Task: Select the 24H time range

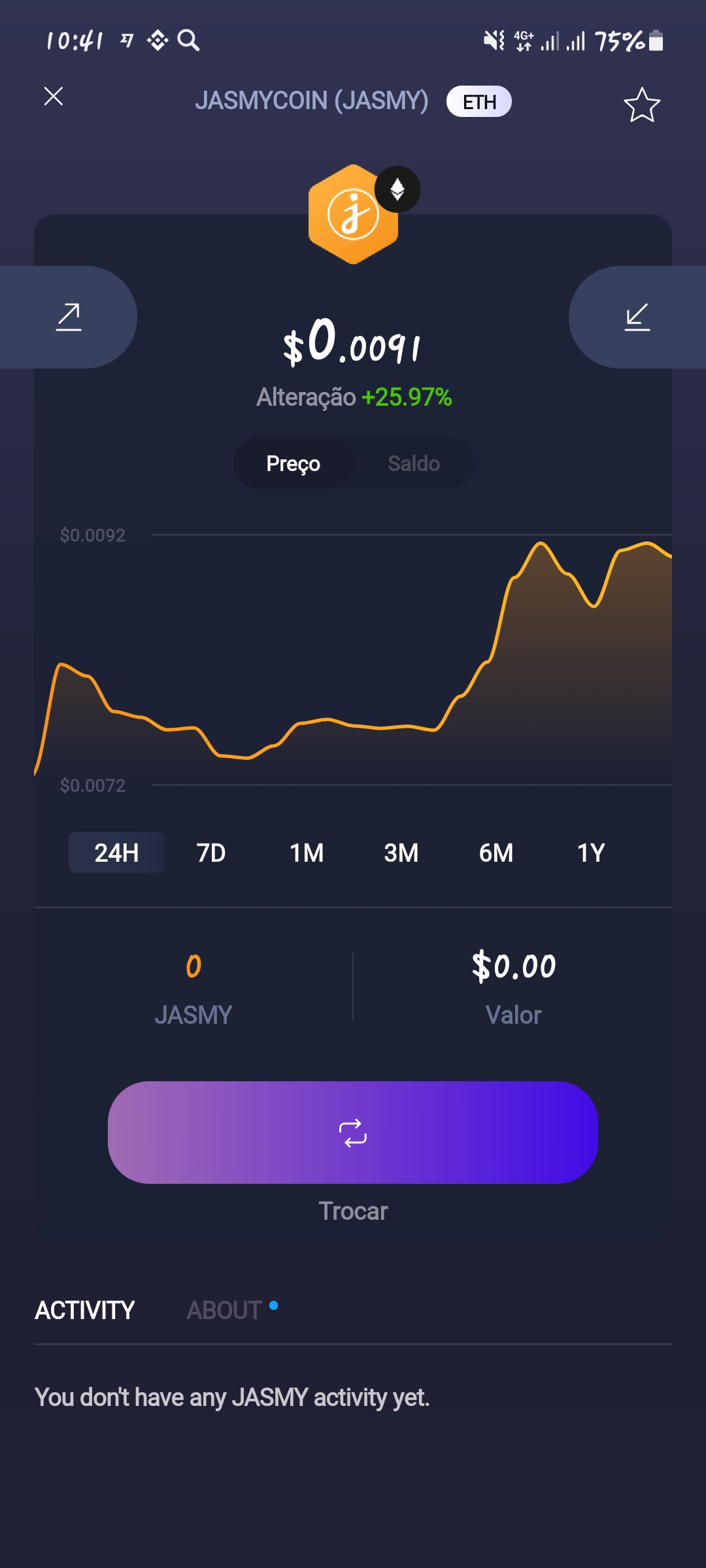Action: click(x=116, y=853)
